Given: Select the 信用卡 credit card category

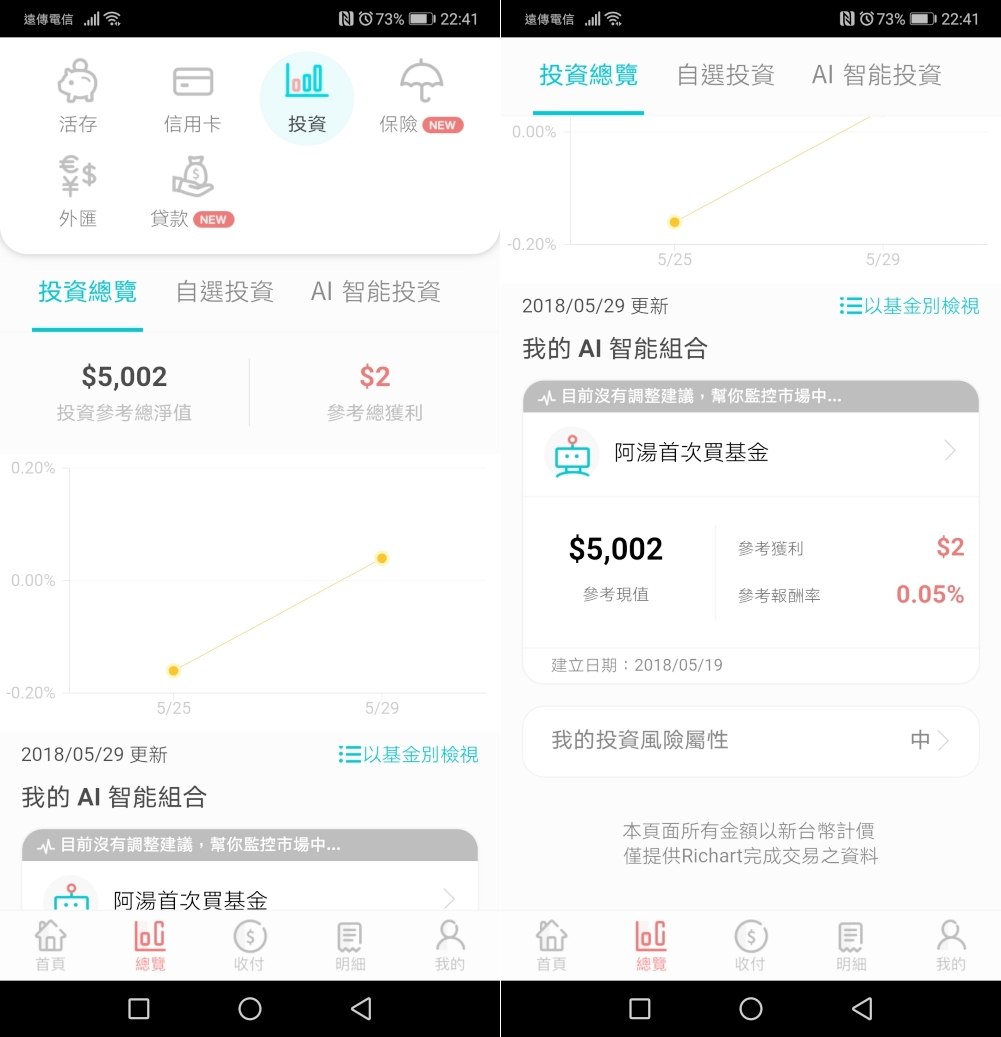Looking at the screenshot, I should pos(192,96).
